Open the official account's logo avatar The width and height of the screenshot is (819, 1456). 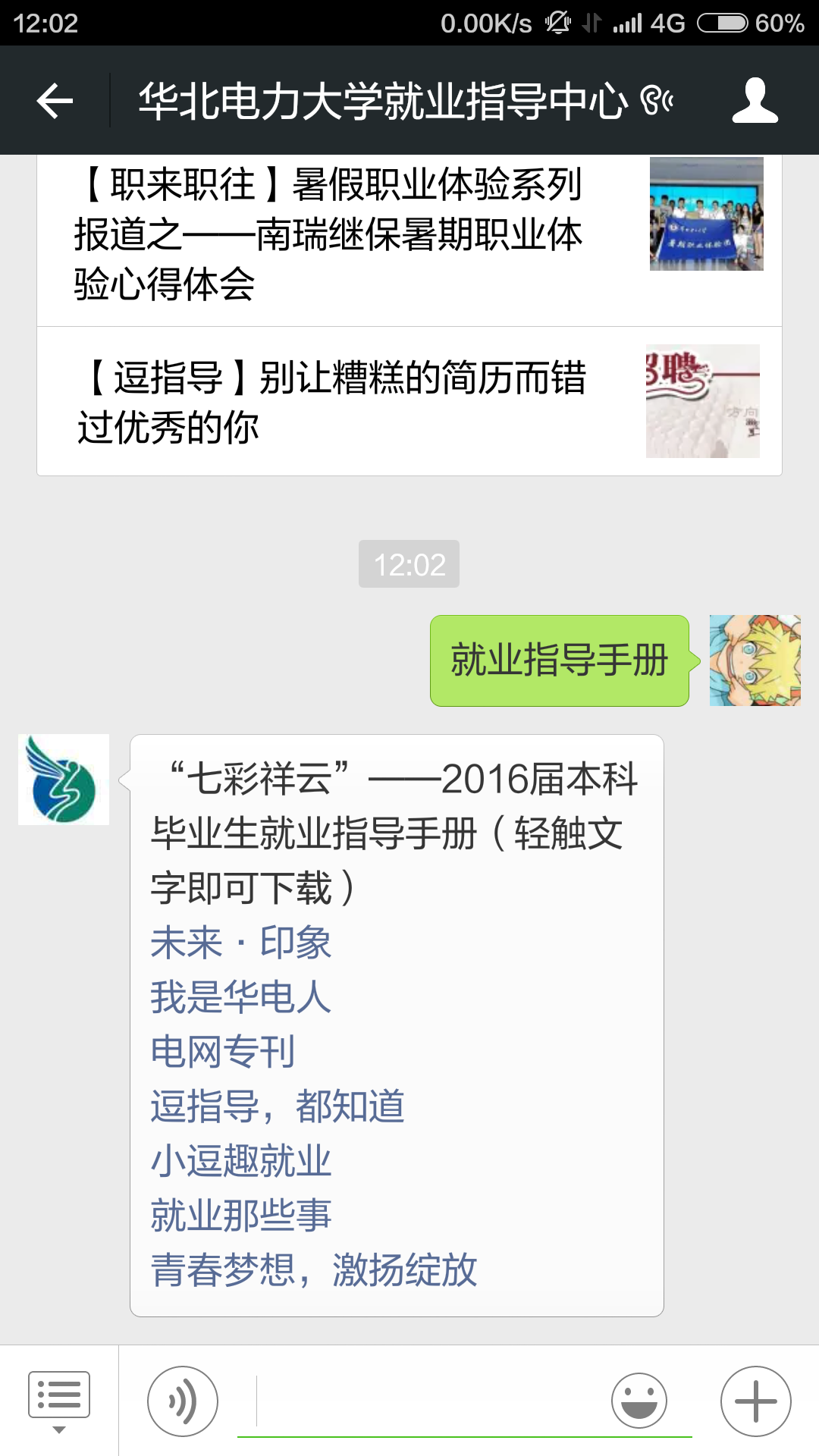click(64, 780)
